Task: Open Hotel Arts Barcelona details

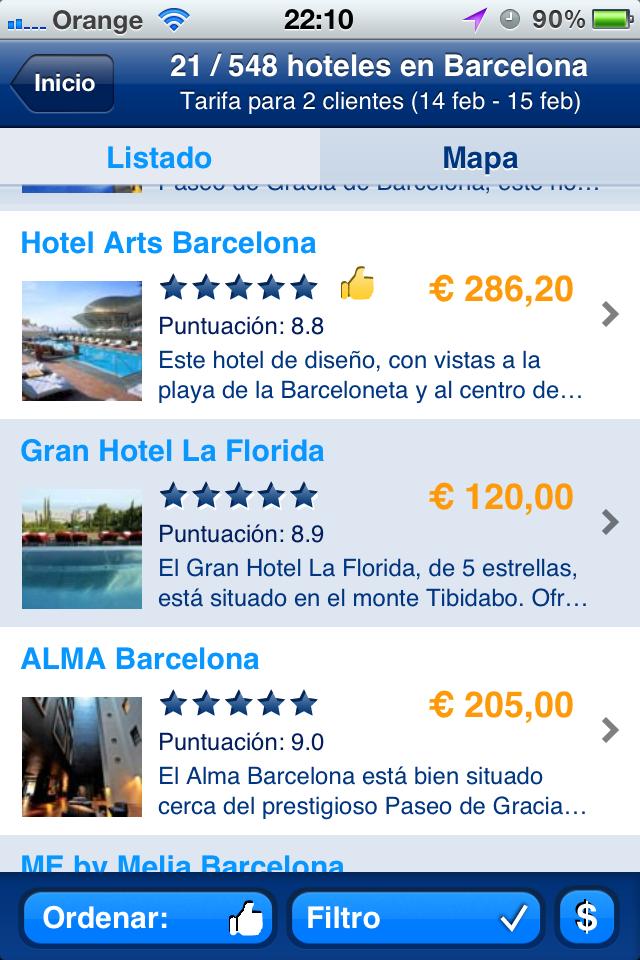Action: click(320, 315)
